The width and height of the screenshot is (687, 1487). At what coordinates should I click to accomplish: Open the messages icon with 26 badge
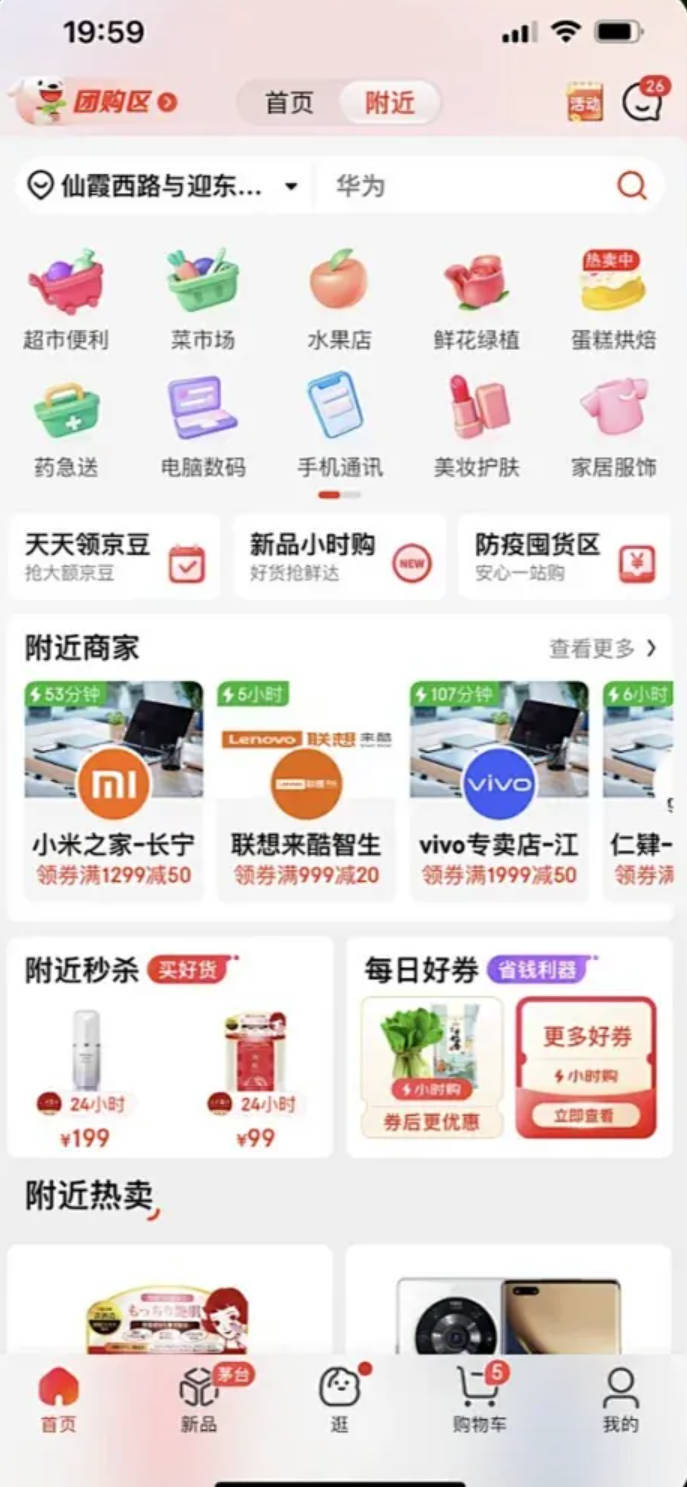coord(641,102)
